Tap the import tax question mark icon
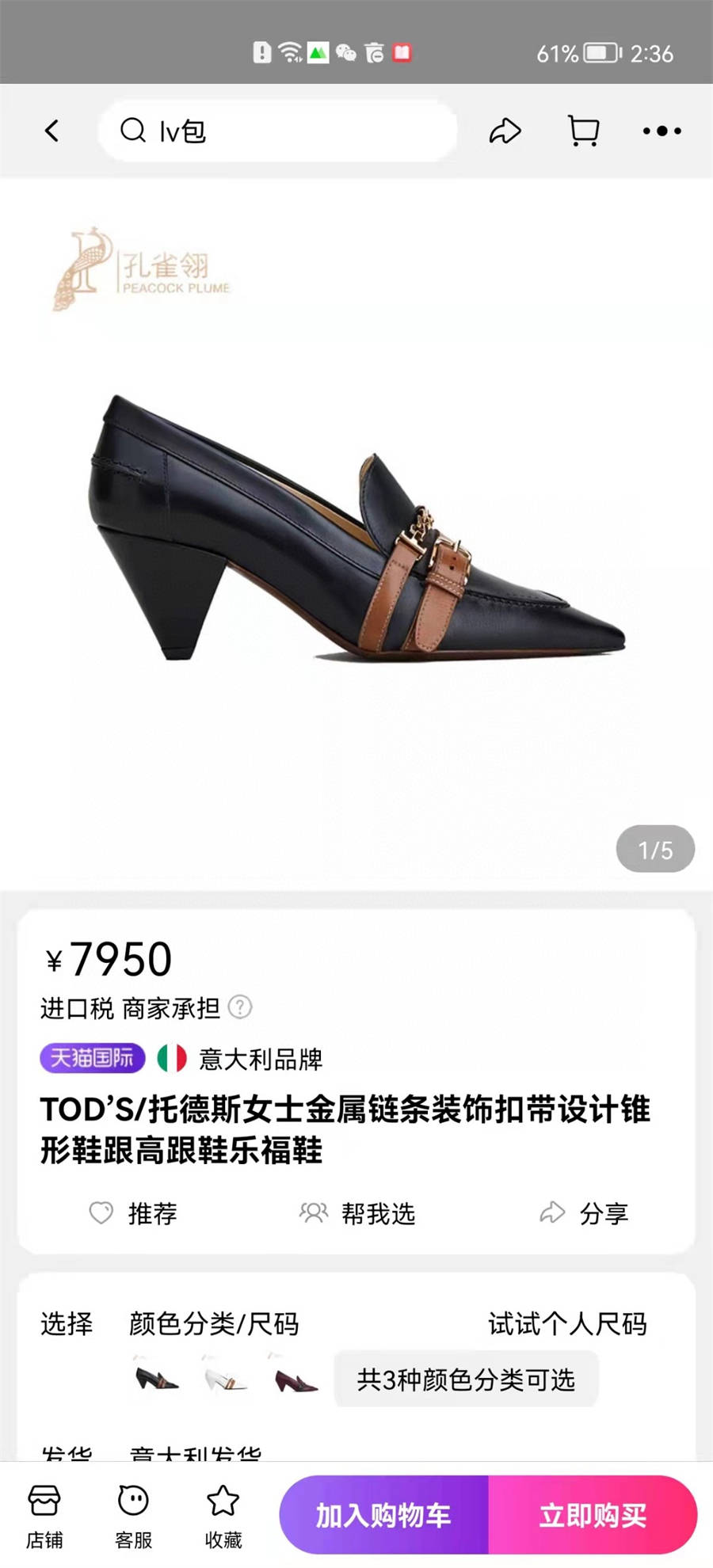Image resolution: width=713 pixels, height=1568 pixels. tap(240, 1007)
